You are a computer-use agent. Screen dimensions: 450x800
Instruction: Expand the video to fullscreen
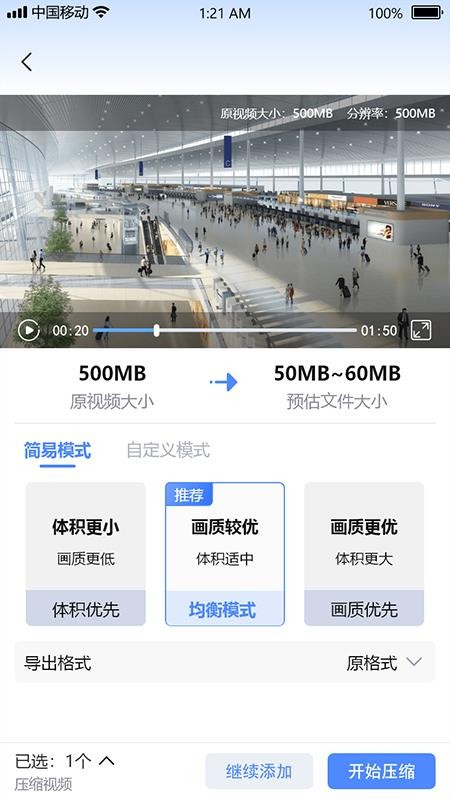click(421, 330)
